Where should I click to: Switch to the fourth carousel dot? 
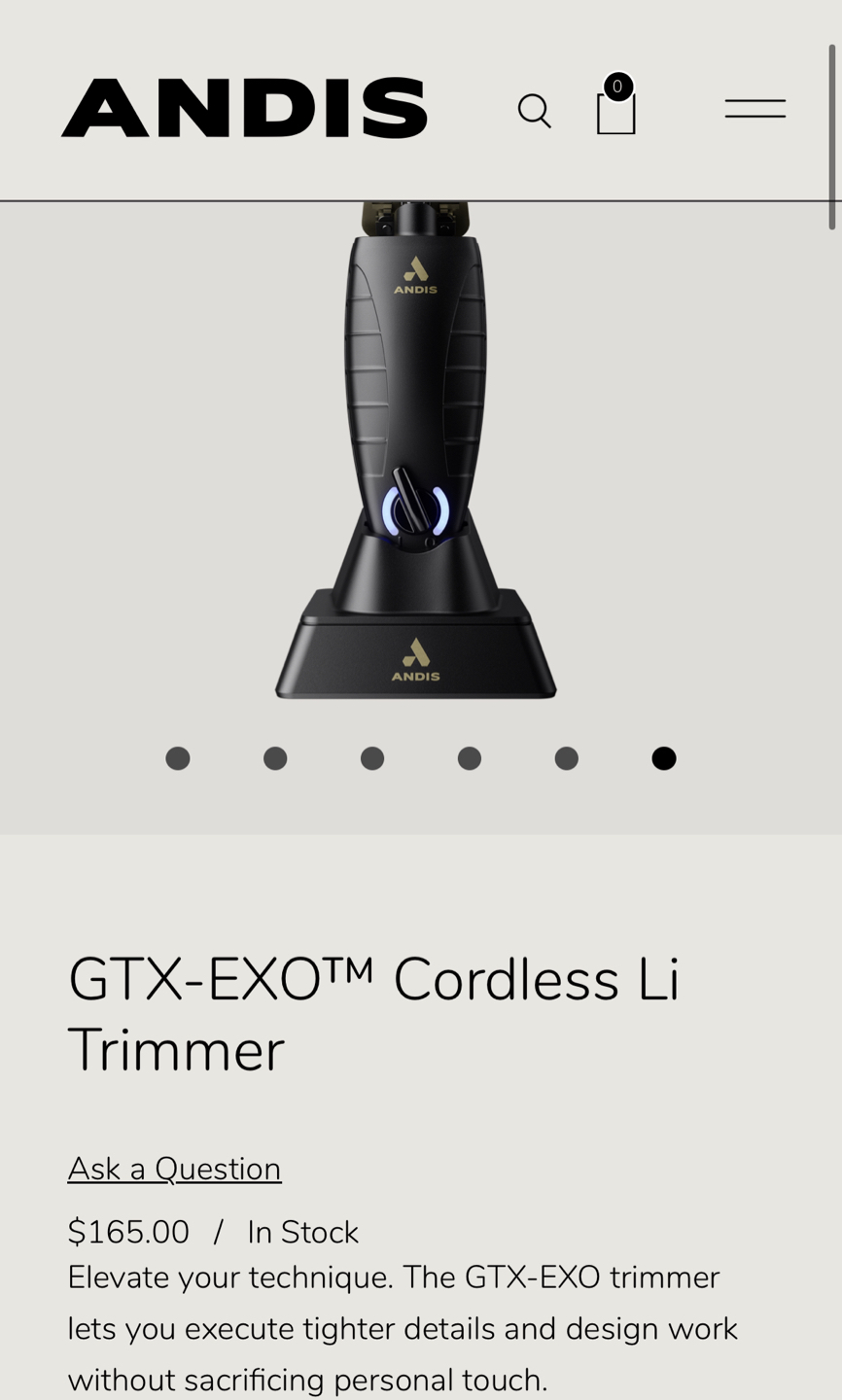point(470,758)
